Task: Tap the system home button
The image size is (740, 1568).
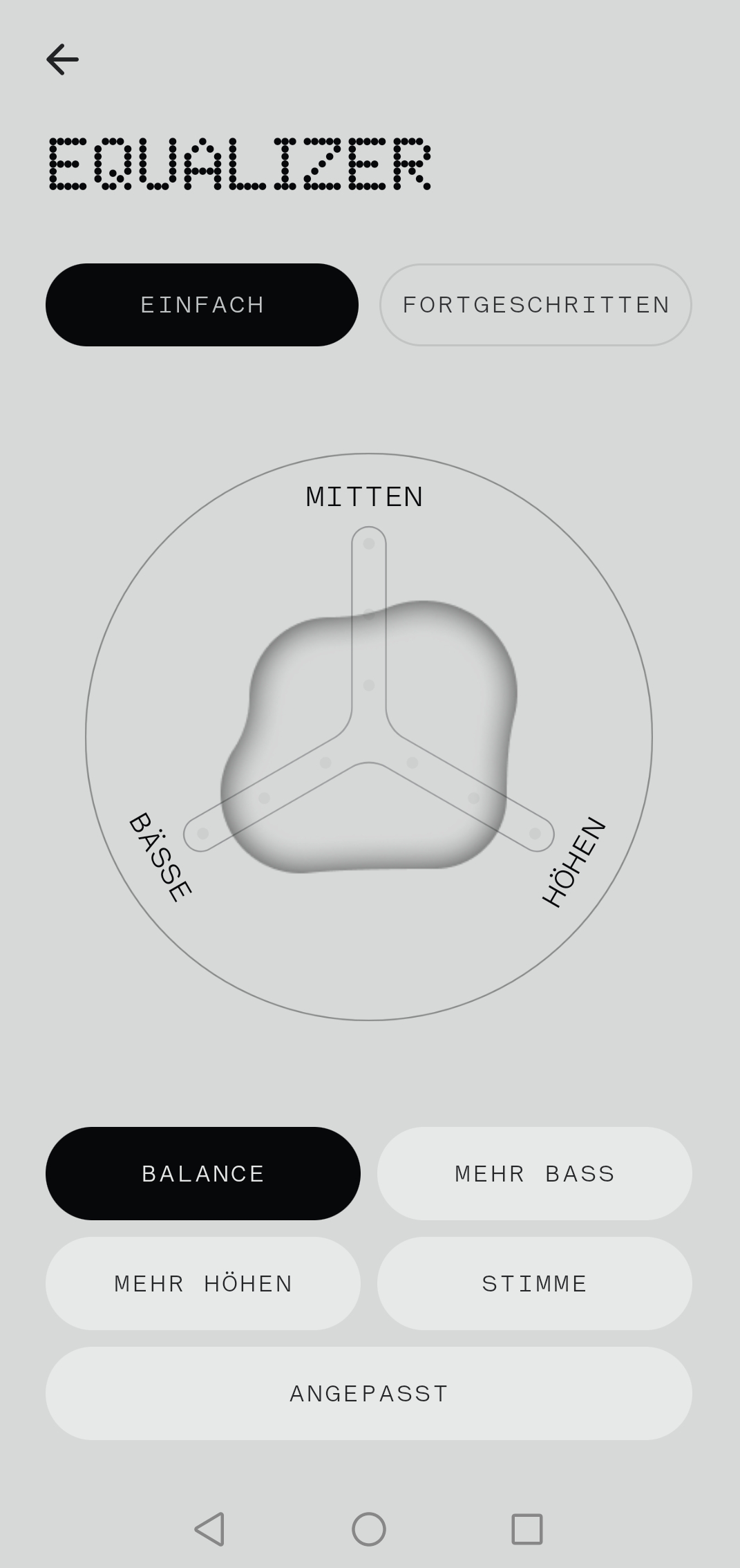Action: [369, 1529]
